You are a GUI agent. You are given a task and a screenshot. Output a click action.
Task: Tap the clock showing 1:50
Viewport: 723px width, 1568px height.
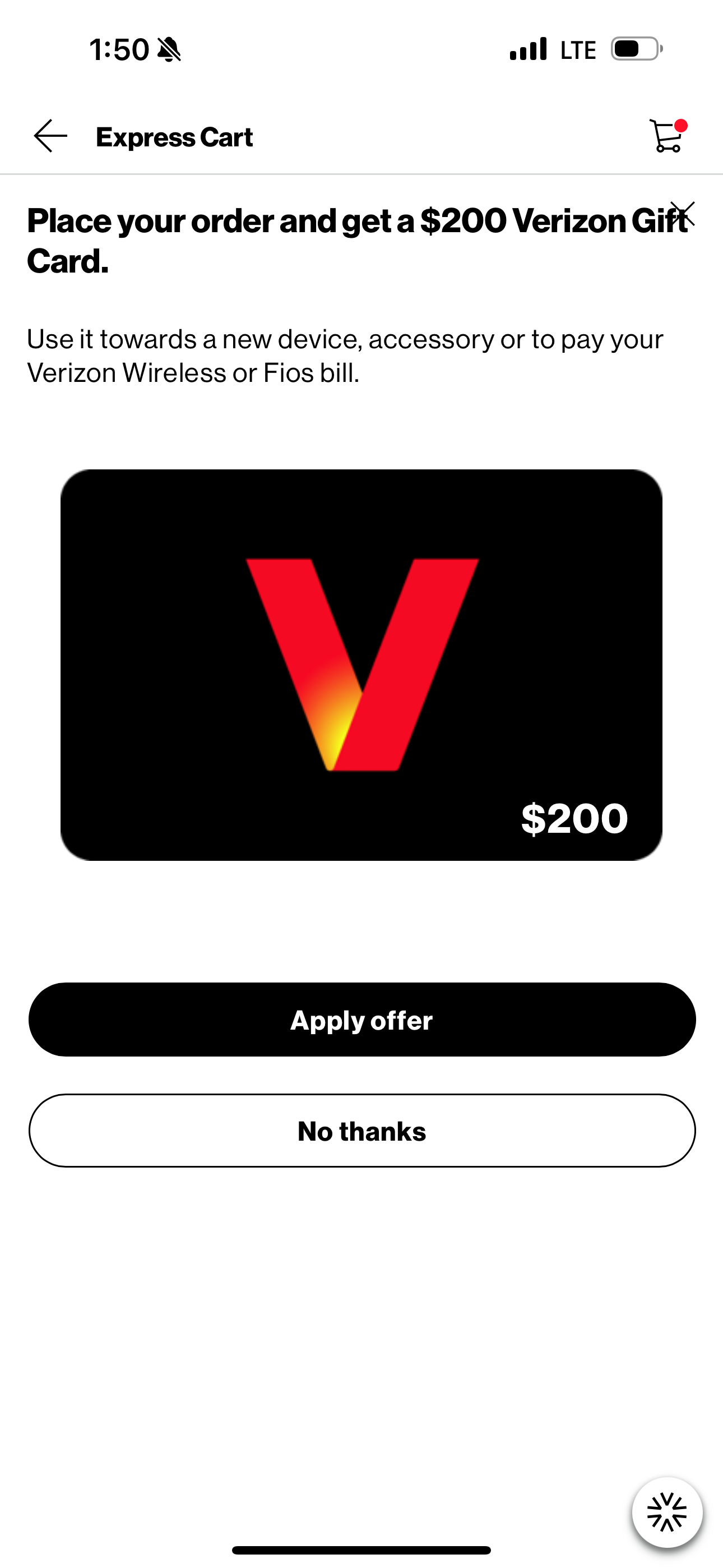coord(119,49)
